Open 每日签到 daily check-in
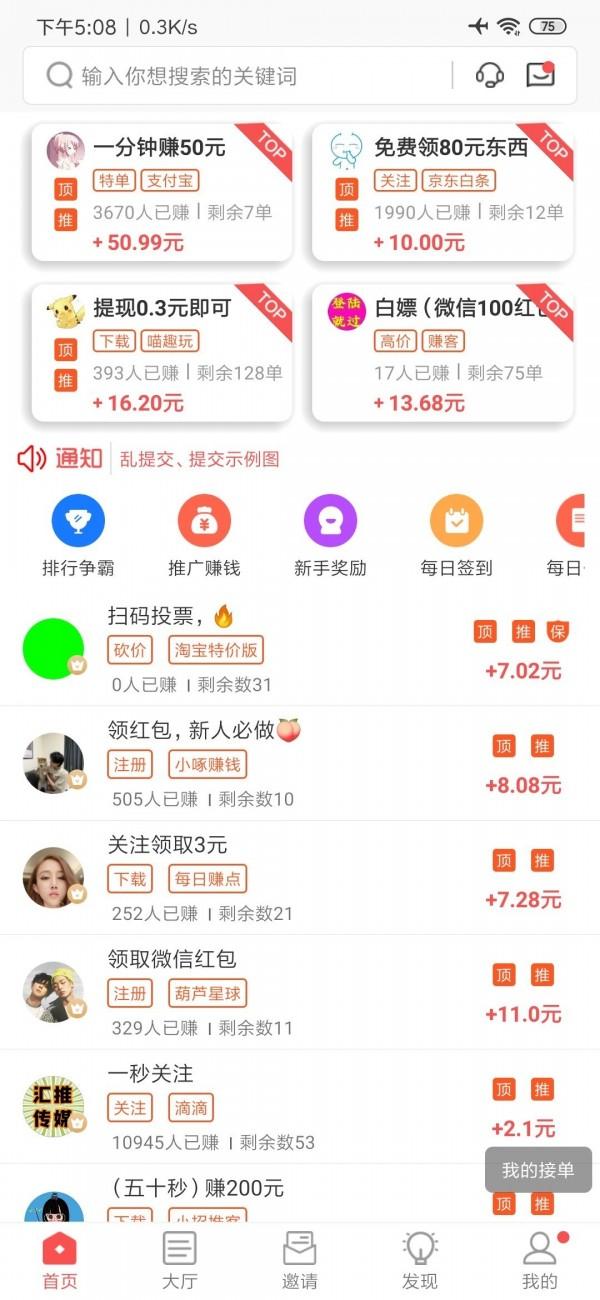Image resolution: width=600 pixels, height=1300 pixels. (456, 537)
